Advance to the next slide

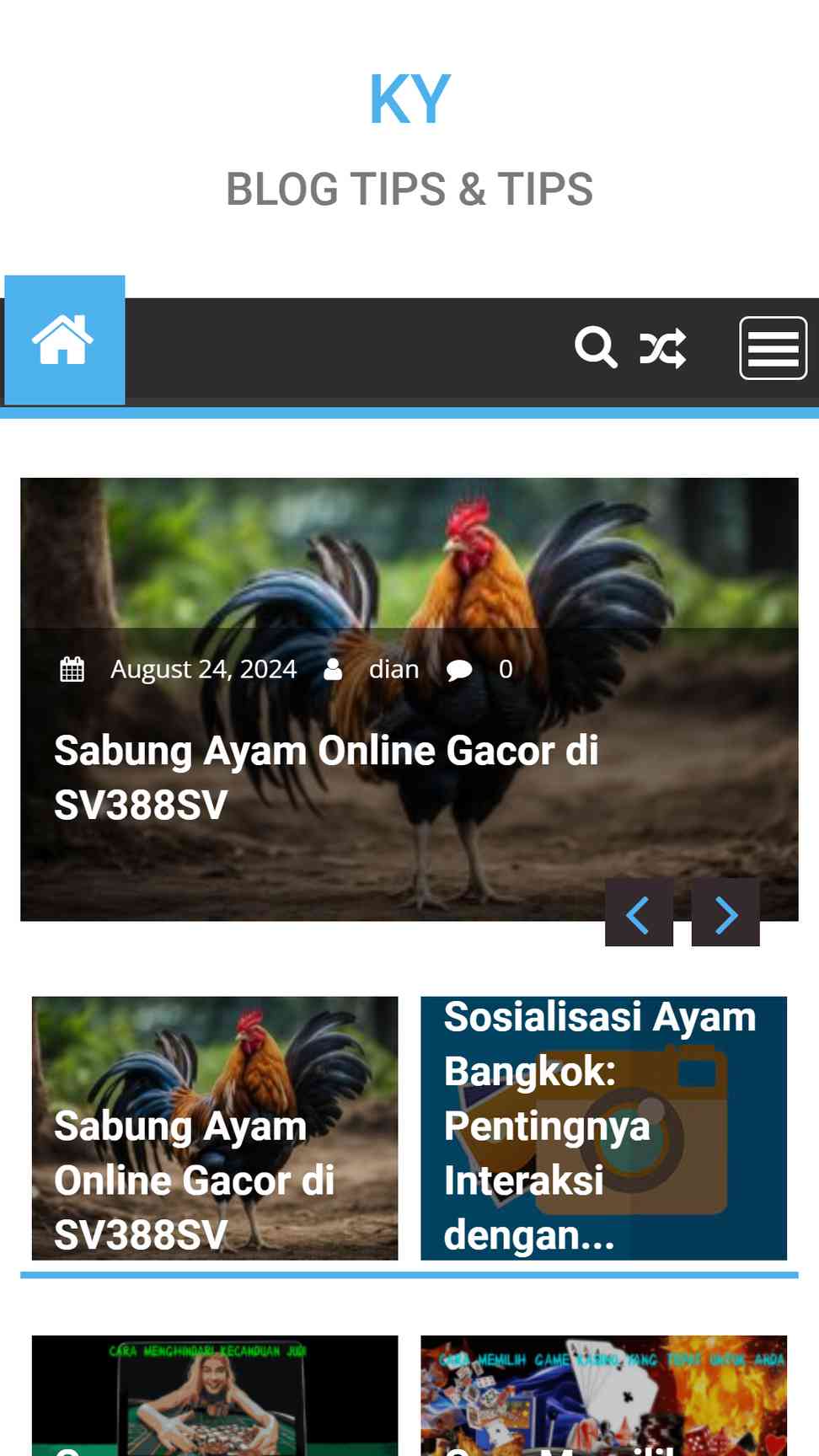pyautogui.click(x=725, y=914)
